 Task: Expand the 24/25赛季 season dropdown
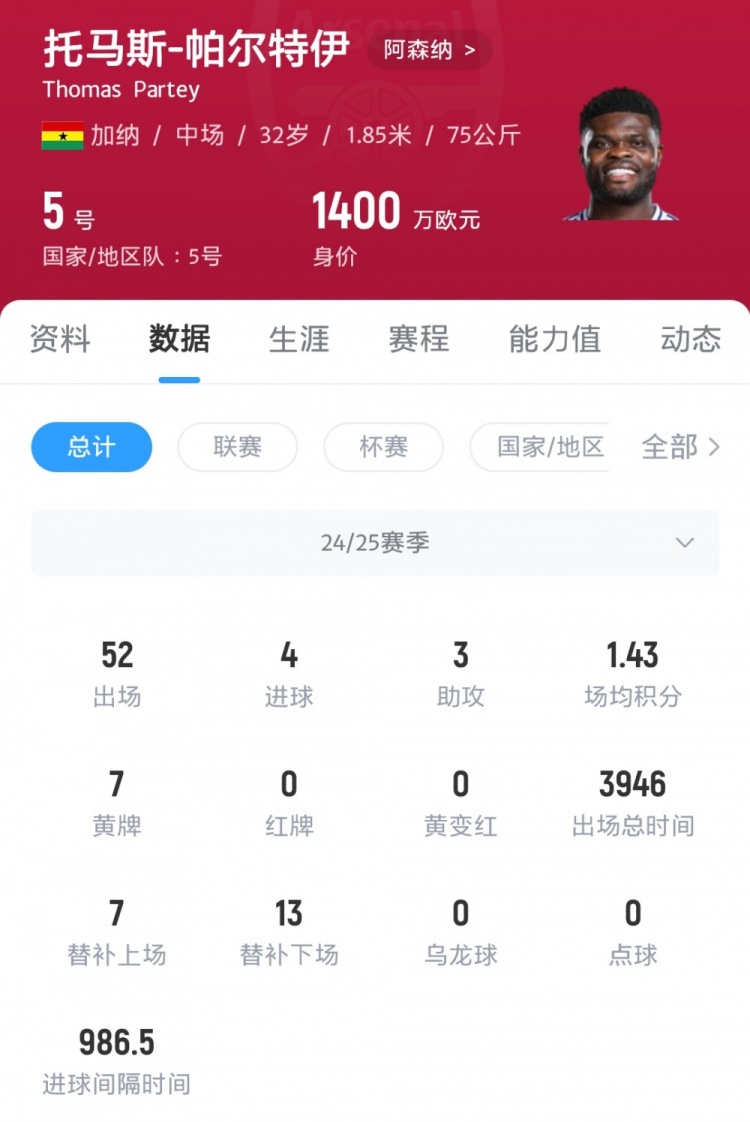pyautogui.click(x=375, y=543)
